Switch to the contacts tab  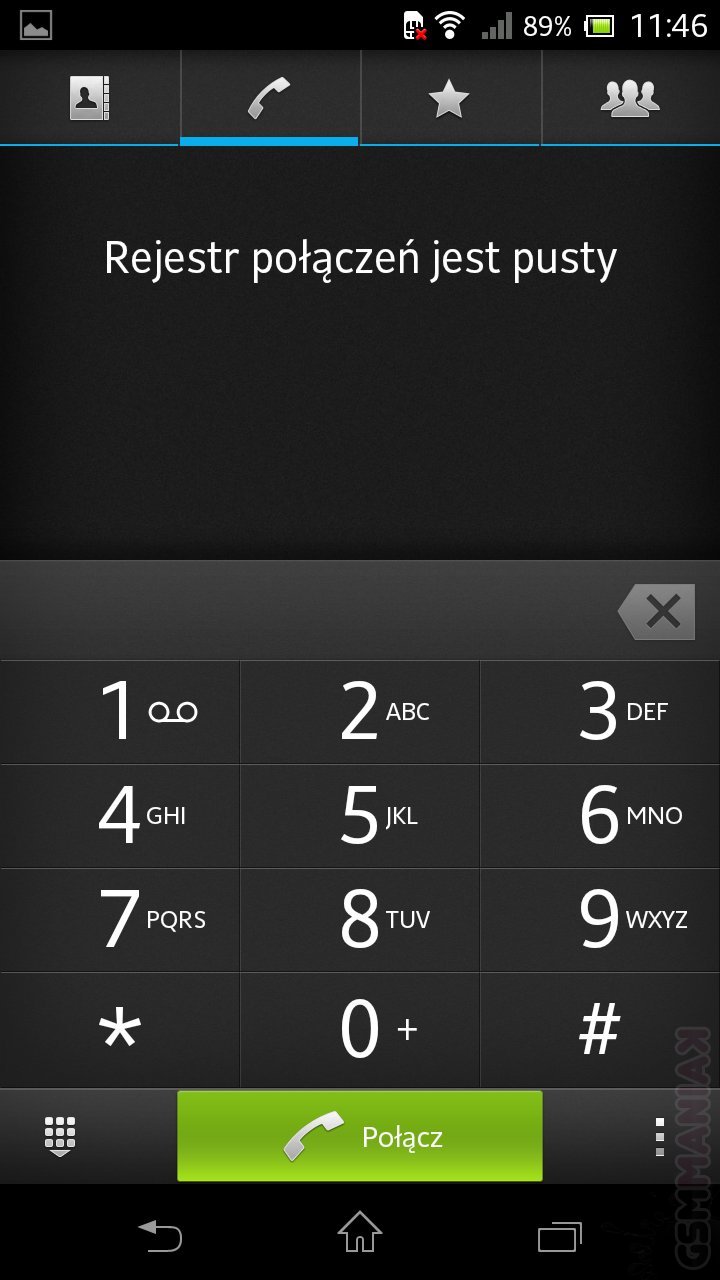pyautogui.click(x=89, y=98)
